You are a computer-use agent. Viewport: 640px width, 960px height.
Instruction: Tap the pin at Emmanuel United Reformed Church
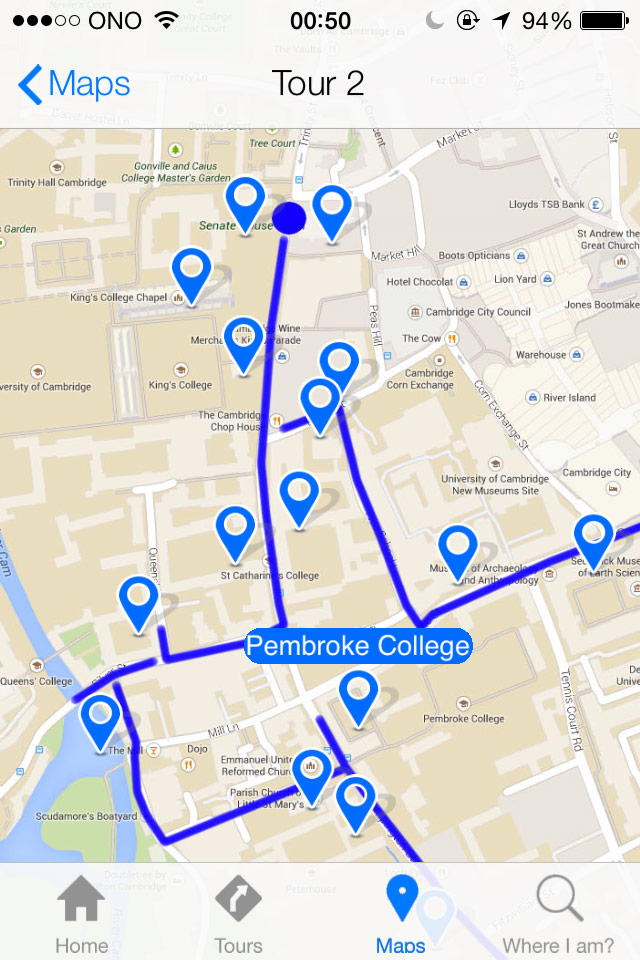click(311, 773)
